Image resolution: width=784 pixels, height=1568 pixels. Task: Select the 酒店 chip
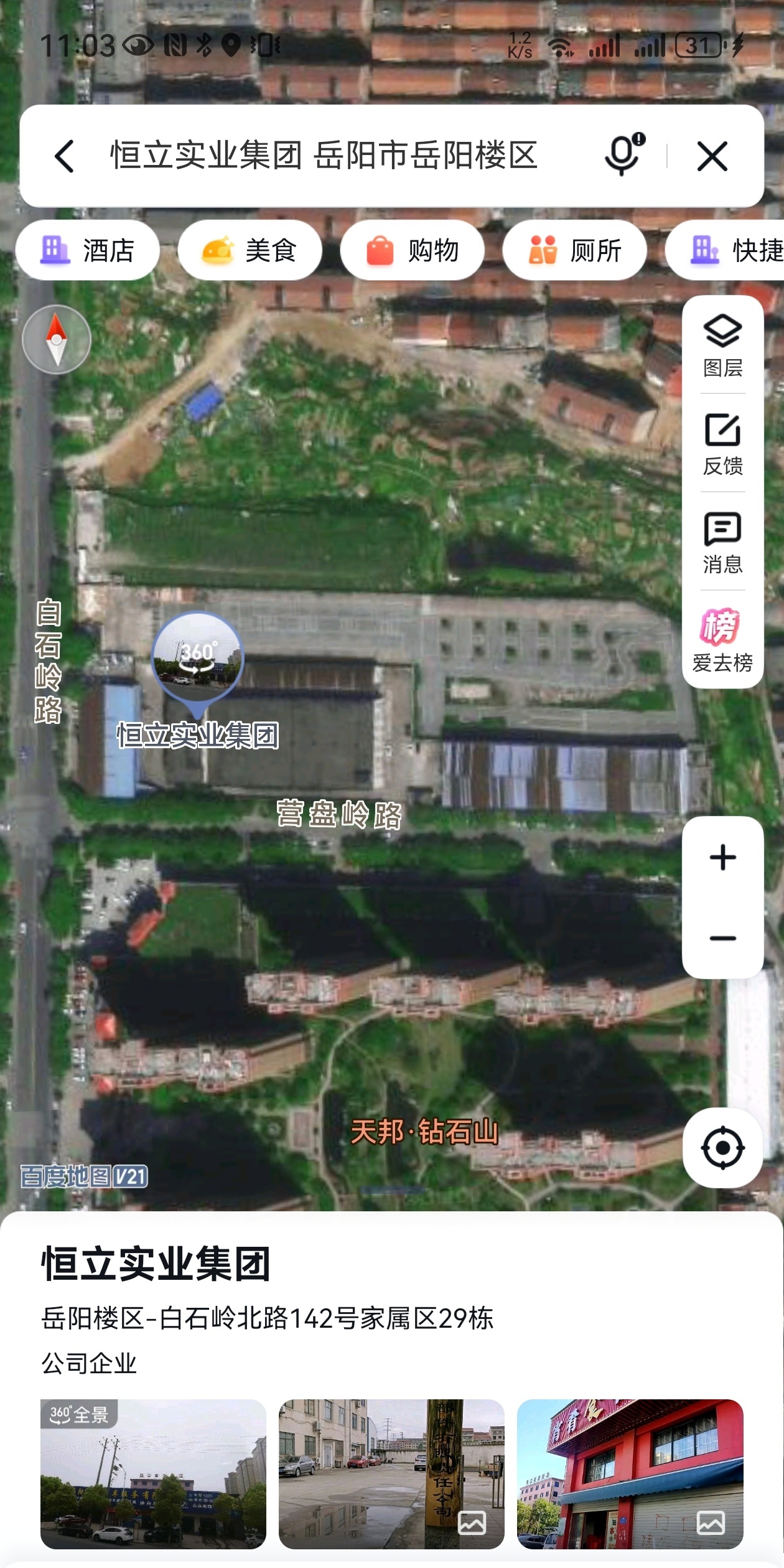(x=88, y=250)
